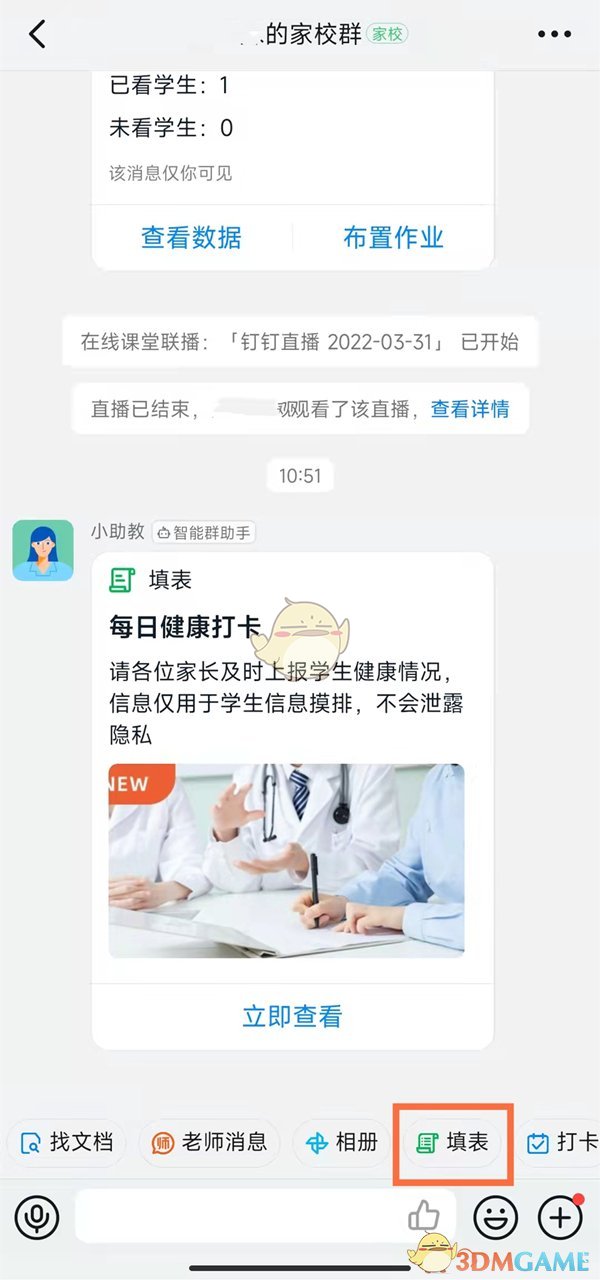Open the 老师消息 shortcut chip

pyautogui.click(x=210, y=1142)
